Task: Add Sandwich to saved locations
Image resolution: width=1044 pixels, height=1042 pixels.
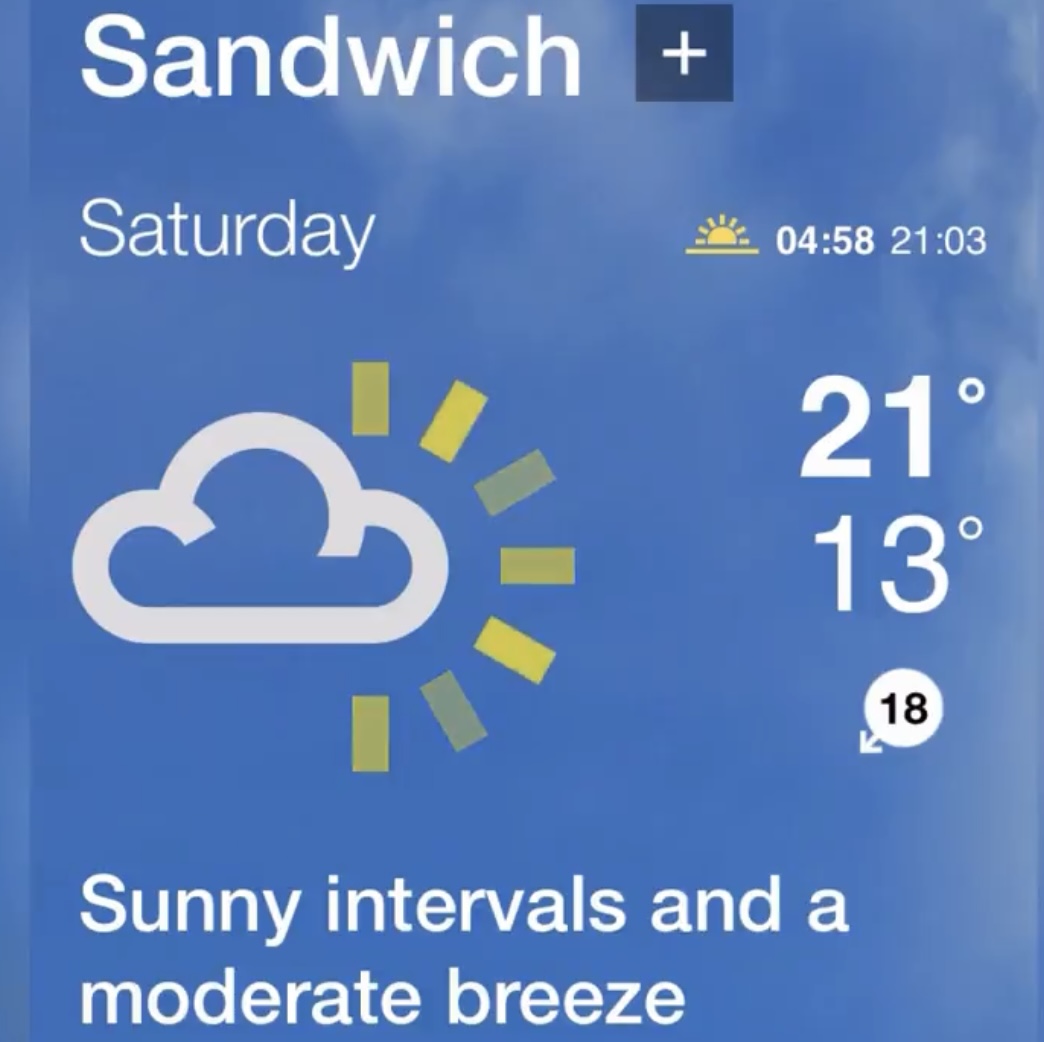Action: point(684,54)
